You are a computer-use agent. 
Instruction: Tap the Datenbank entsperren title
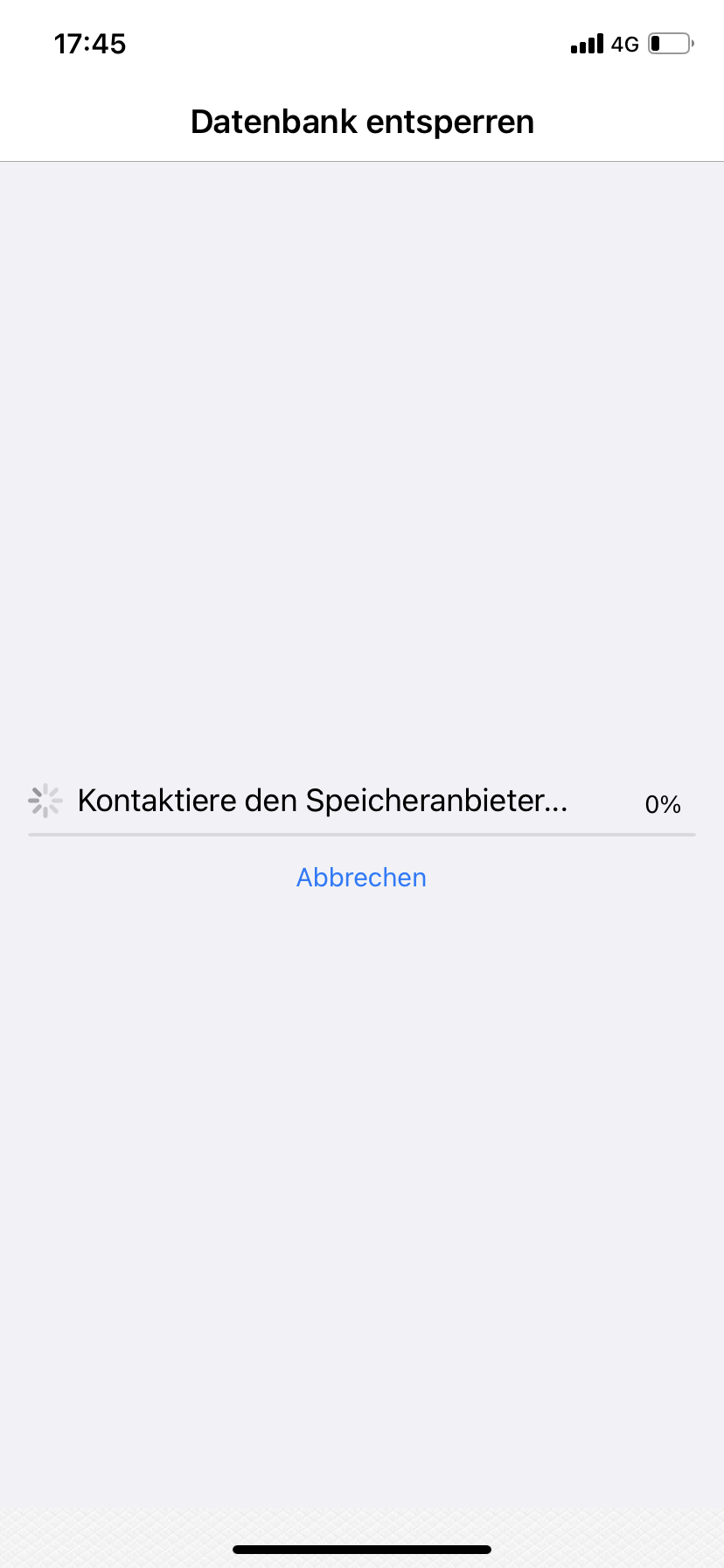361,122
